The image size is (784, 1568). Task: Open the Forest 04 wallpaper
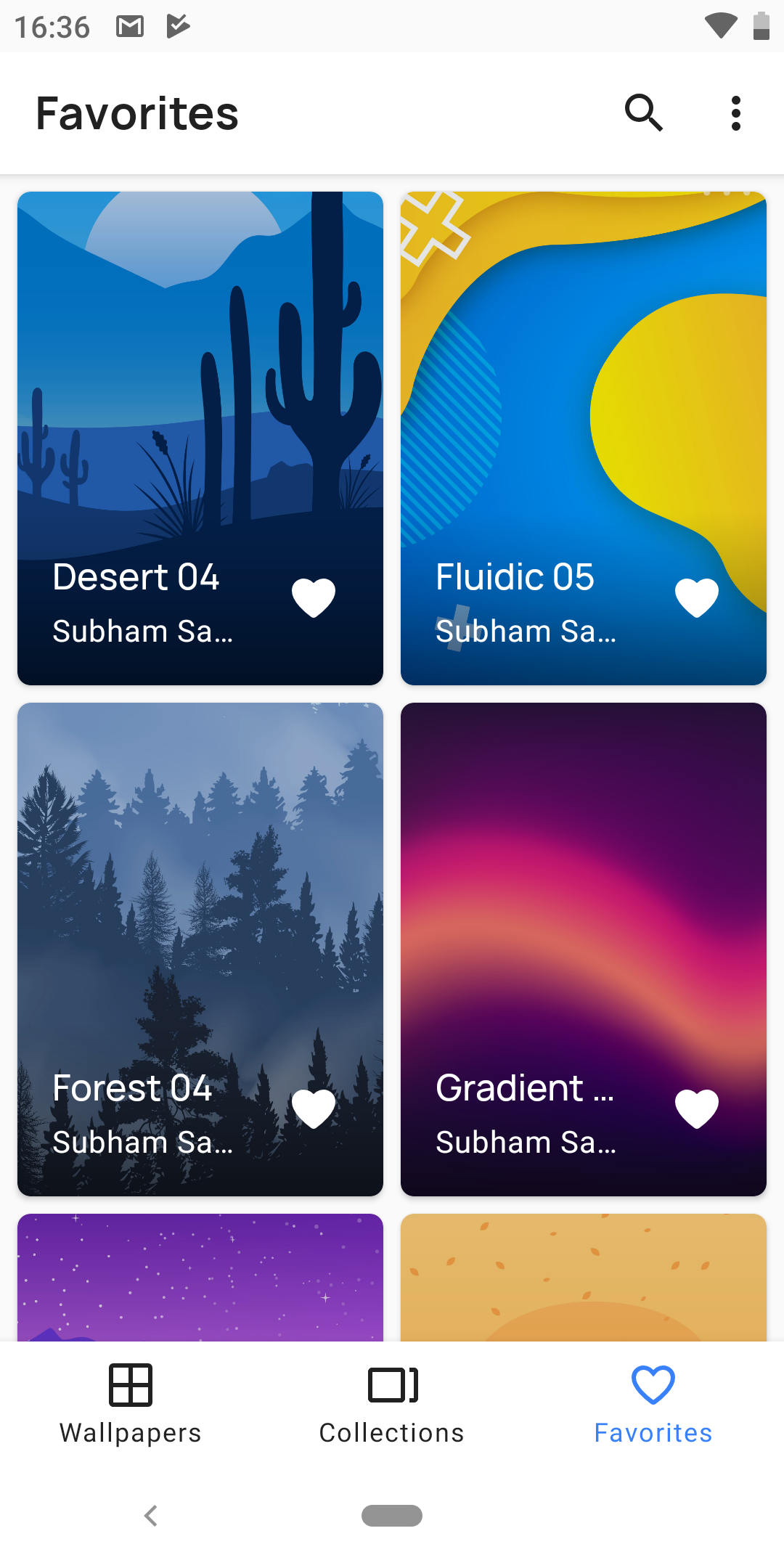coord(200,949)
